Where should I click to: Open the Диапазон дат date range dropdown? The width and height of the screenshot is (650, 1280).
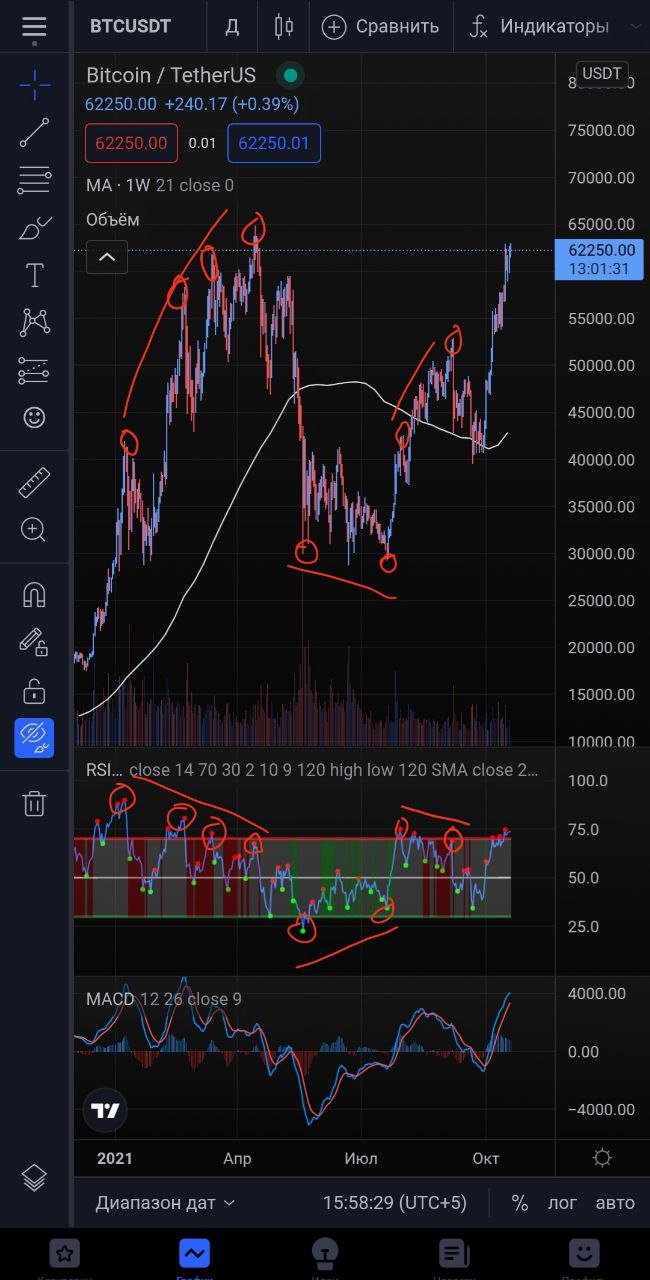click(x=166, y=1203)
